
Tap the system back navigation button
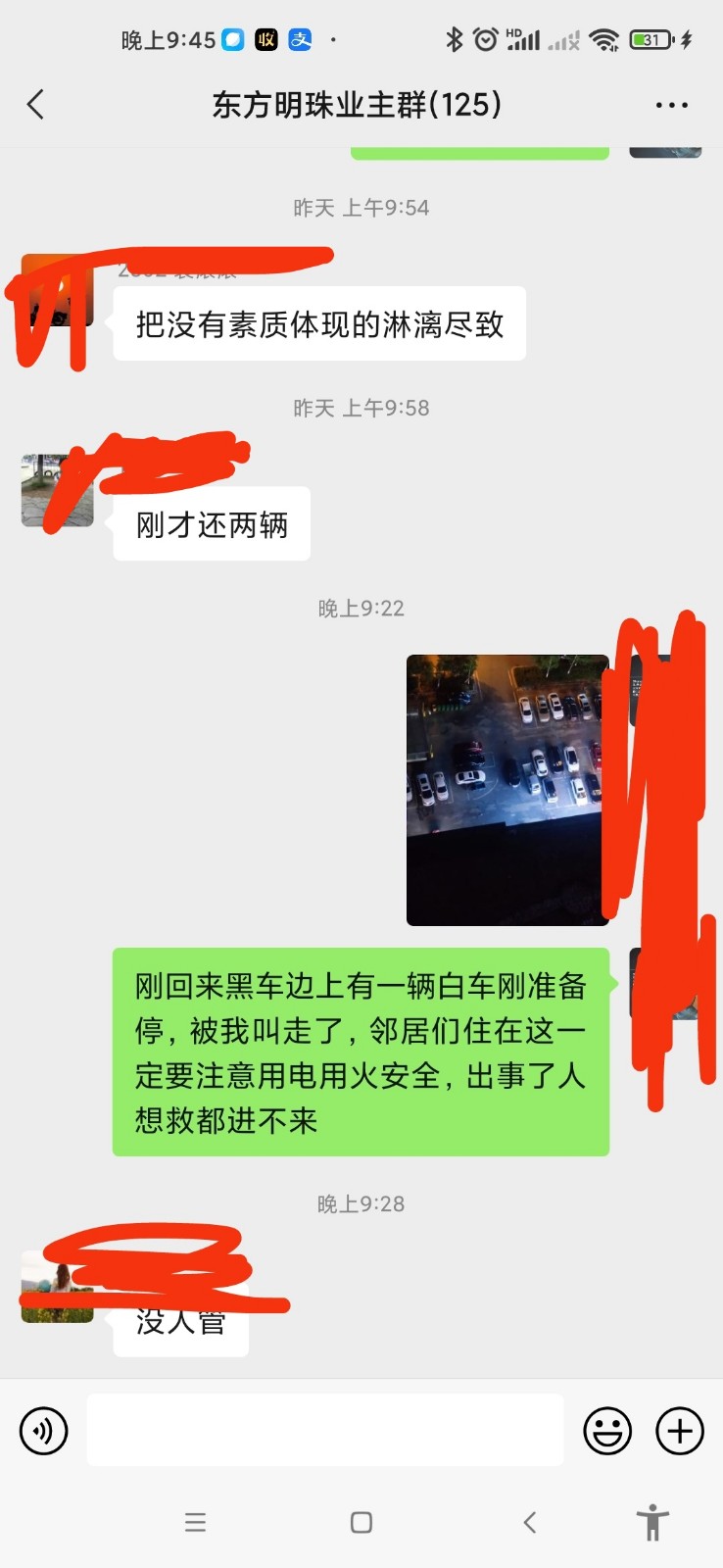pos(530,1522)
